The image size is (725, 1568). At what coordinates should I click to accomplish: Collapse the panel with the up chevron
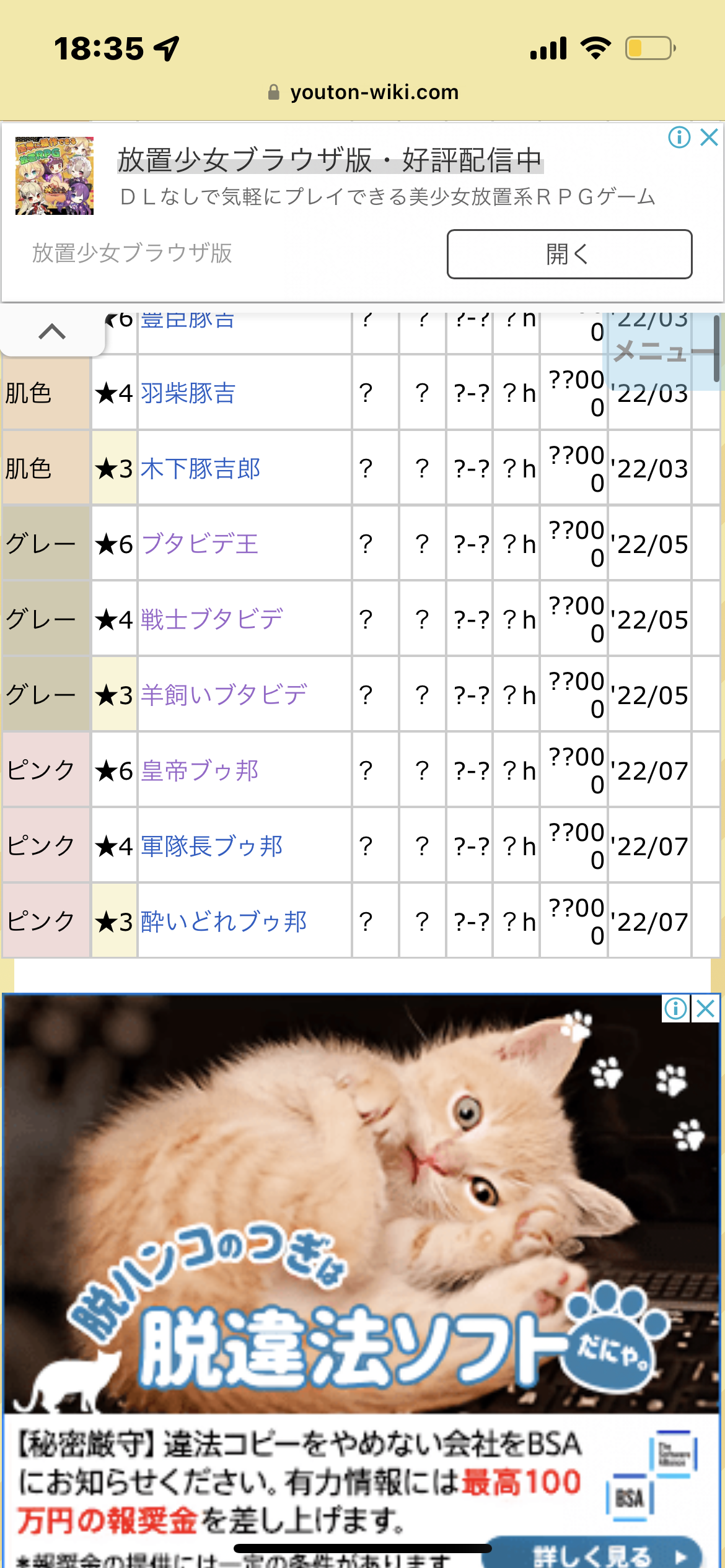pos(52,333)
